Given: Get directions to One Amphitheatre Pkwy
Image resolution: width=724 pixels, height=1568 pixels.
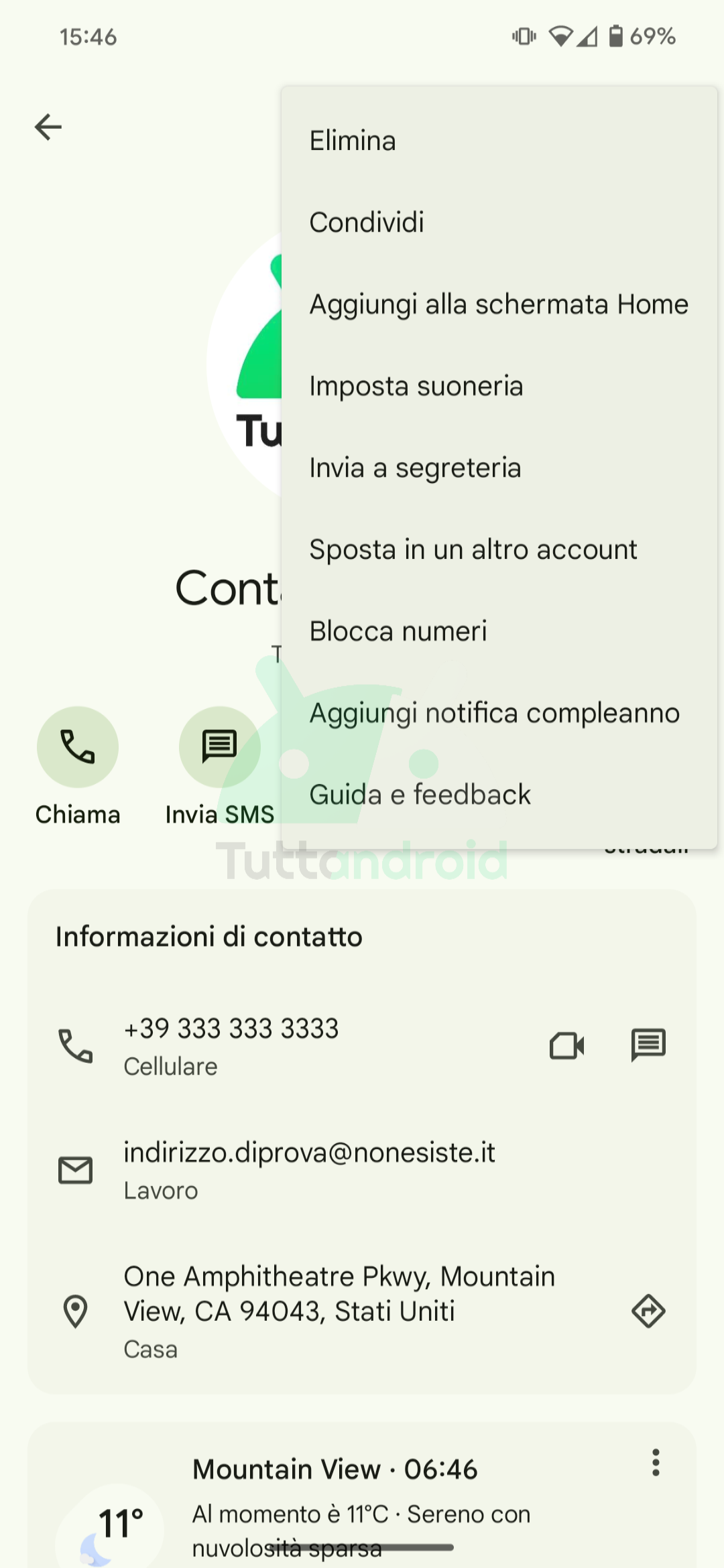Looking at the screenshot, I should [648, 1311].
